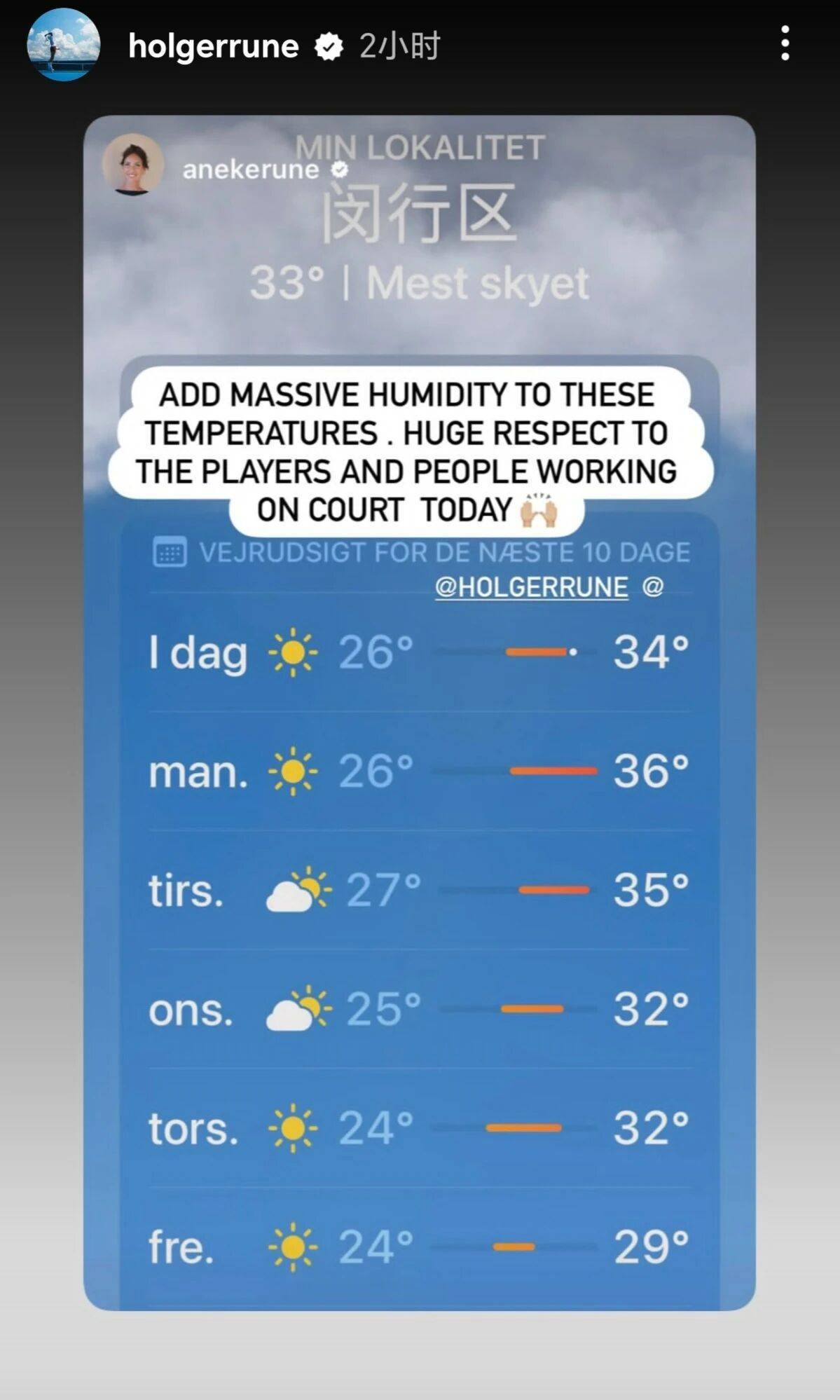The width and height of the screenshot is (840, 1400).
Task: Tap the @HOLGERRUNE mention
Action: 531,586
